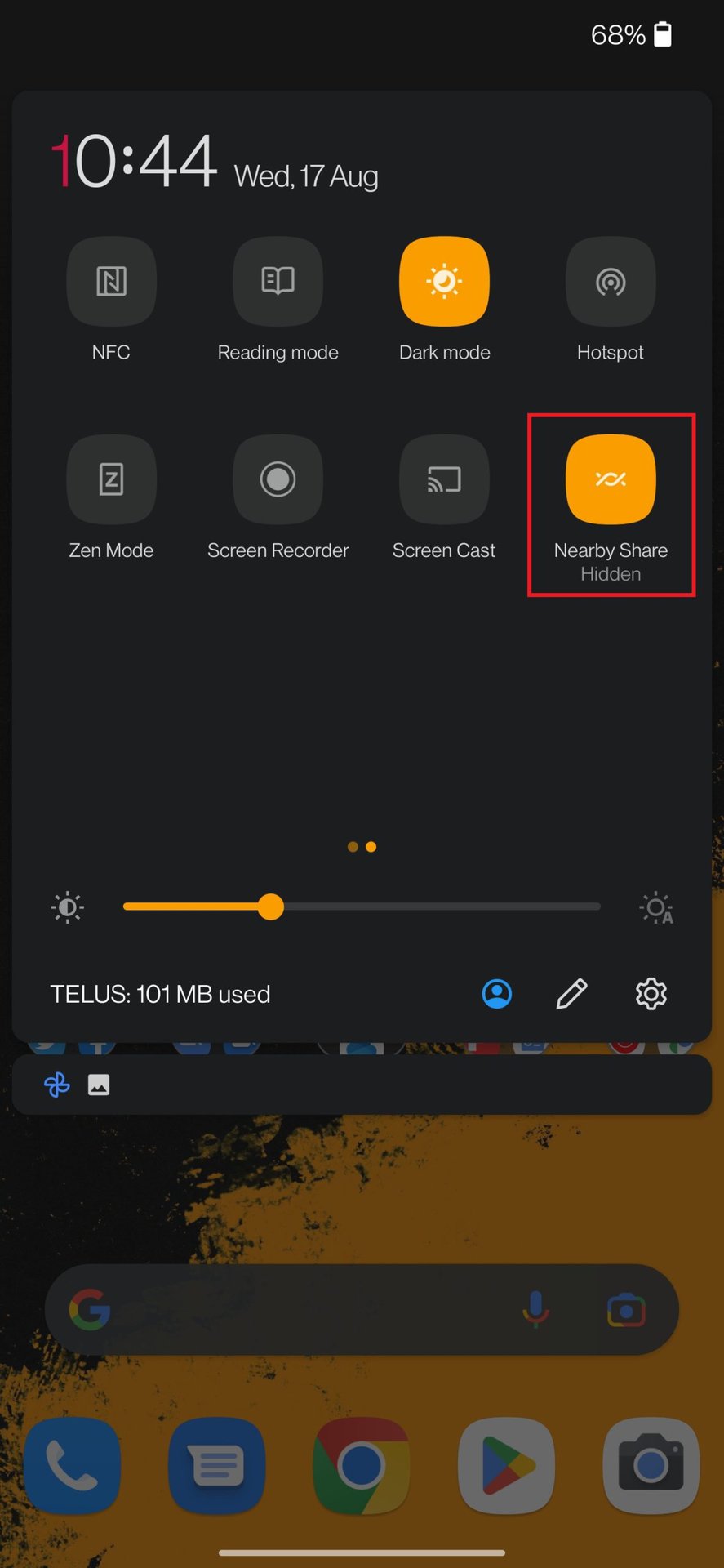Disable Dark mode
This screenshot has height=1568, width=724.
(x=444, y=282)
